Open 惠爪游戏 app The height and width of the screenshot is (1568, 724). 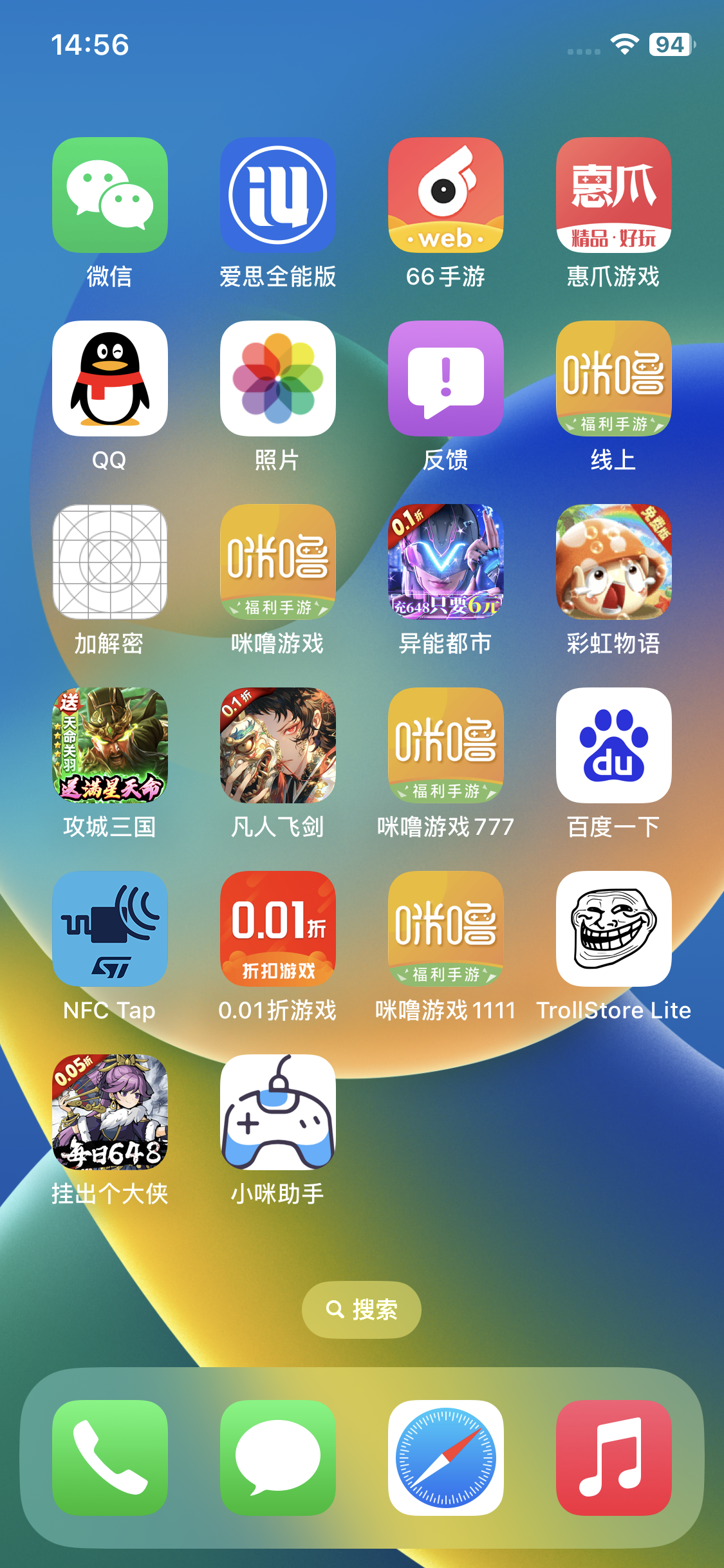pos(614,195)
